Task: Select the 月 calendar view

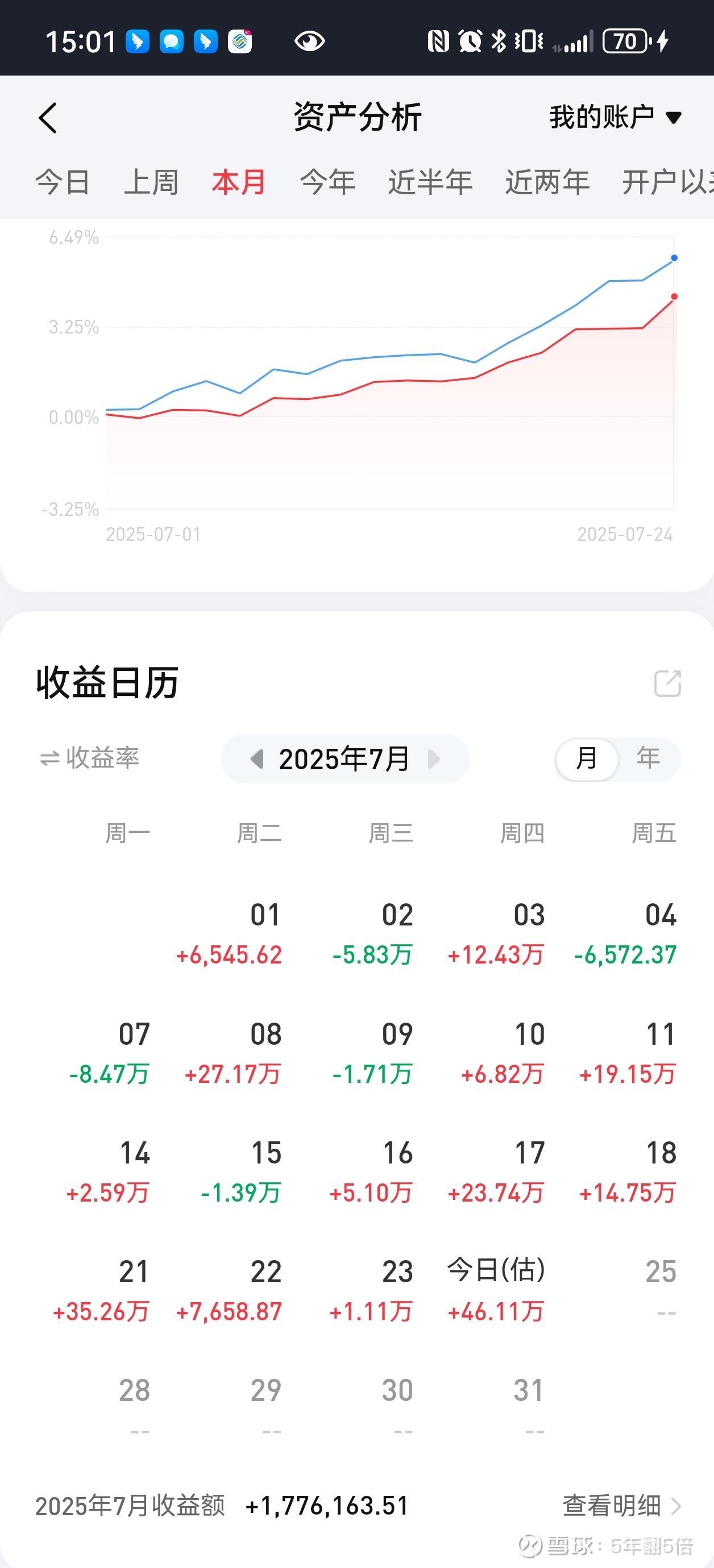Action: tap(587, 758)
